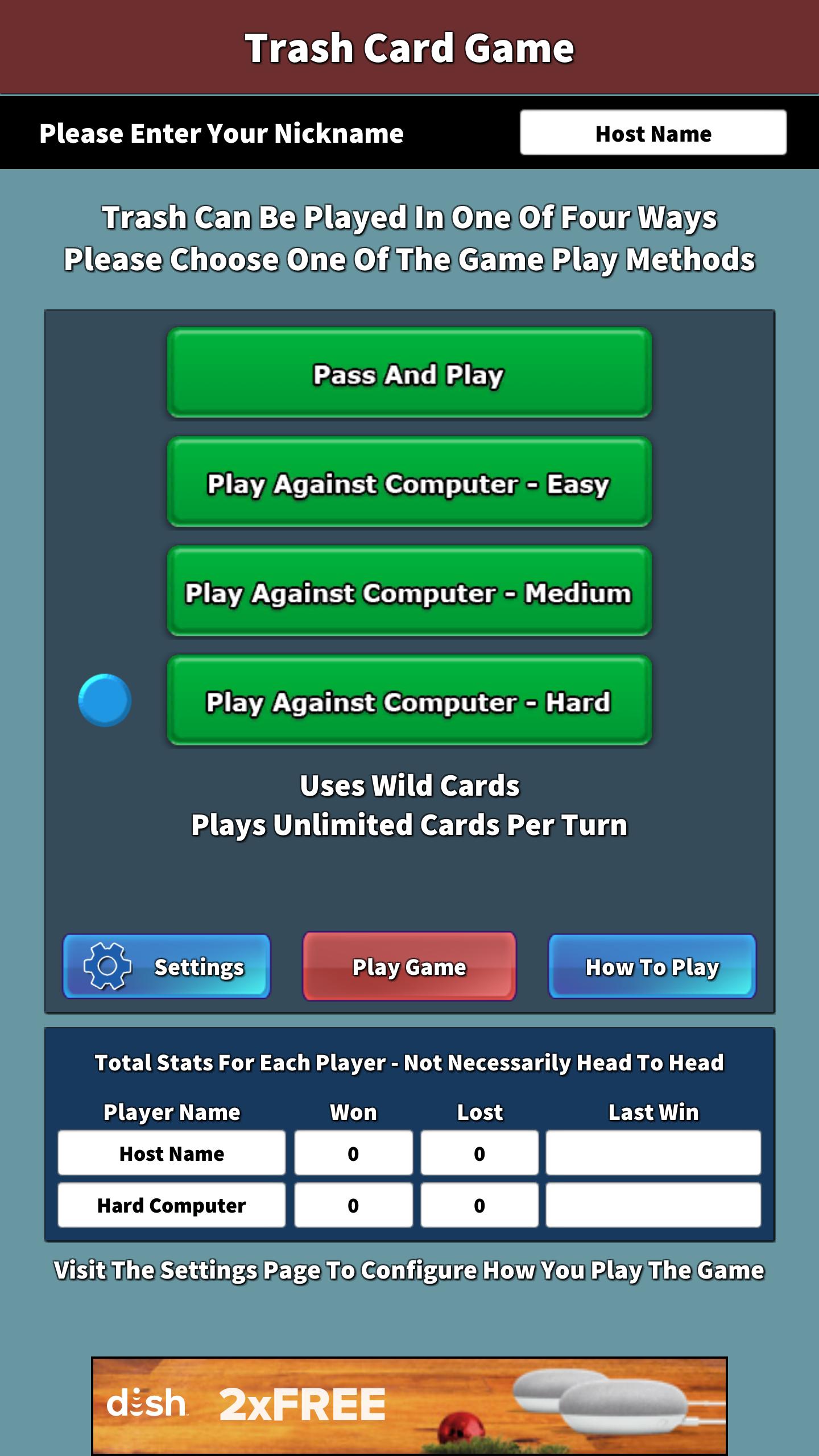This screenshot has width=819, height=1456.
Task: Click Hard Computer in the stats table
Action: (x=171, y=1205)
